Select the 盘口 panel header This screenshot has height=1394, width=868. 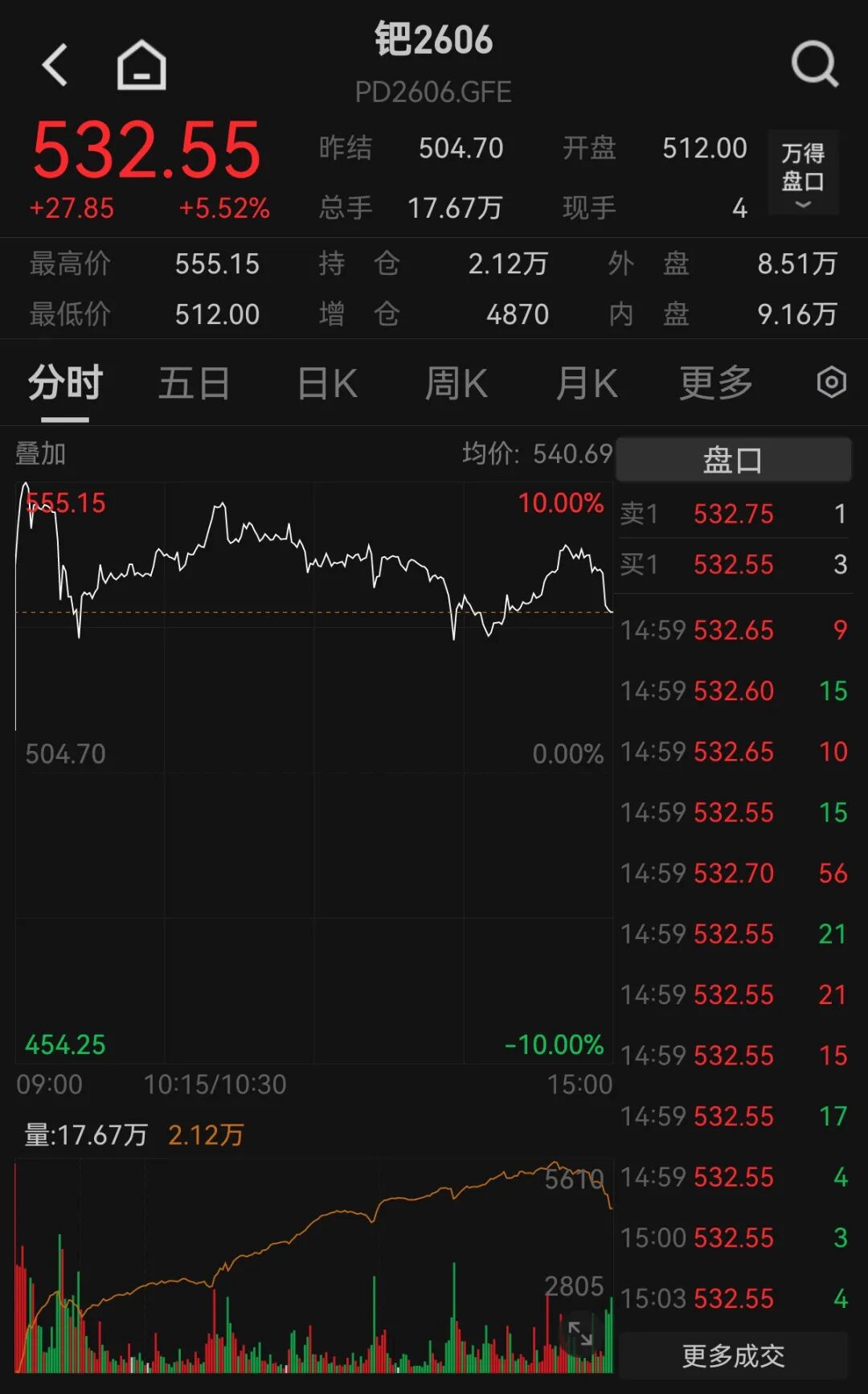(x=732, y=459)
